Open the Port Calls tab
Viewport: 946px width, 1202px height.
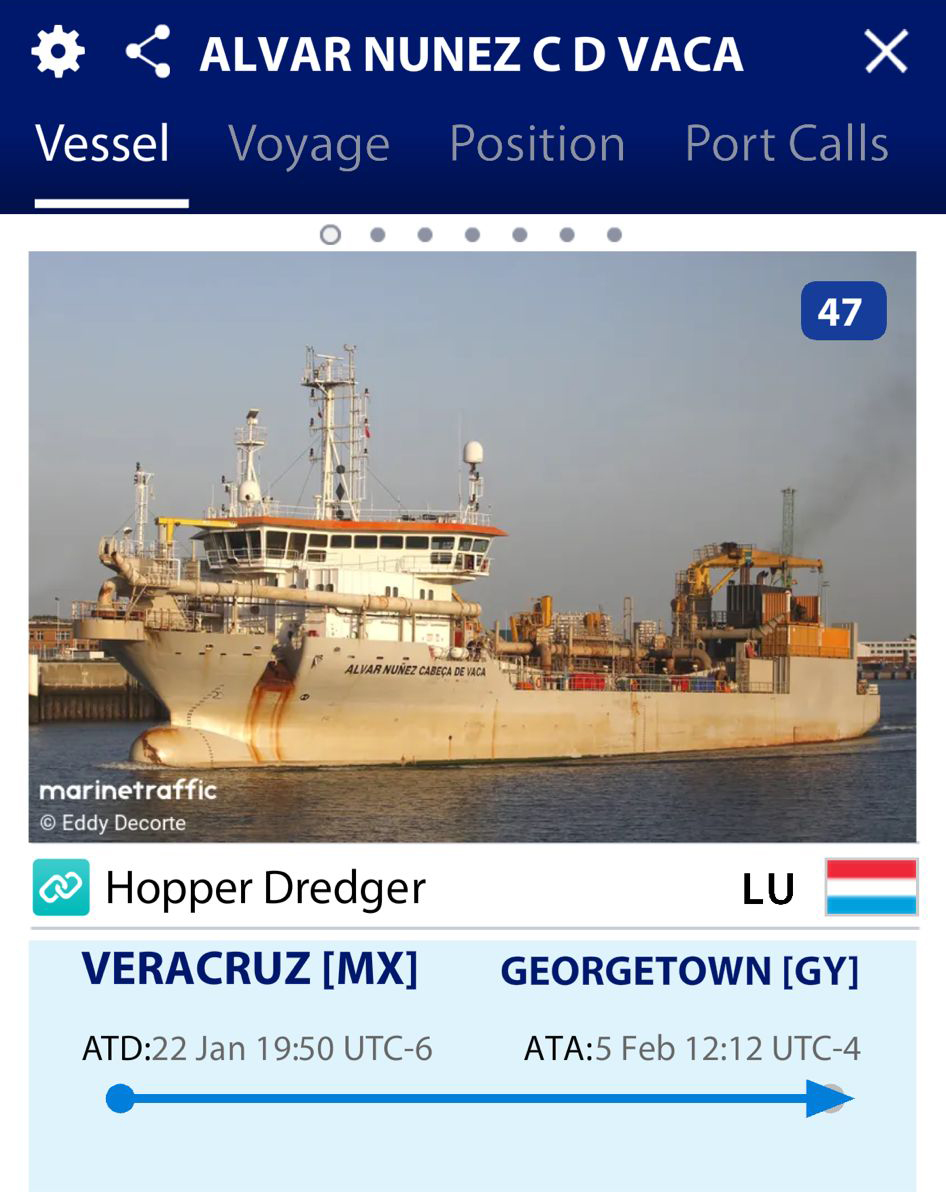(x=786, y=144)
